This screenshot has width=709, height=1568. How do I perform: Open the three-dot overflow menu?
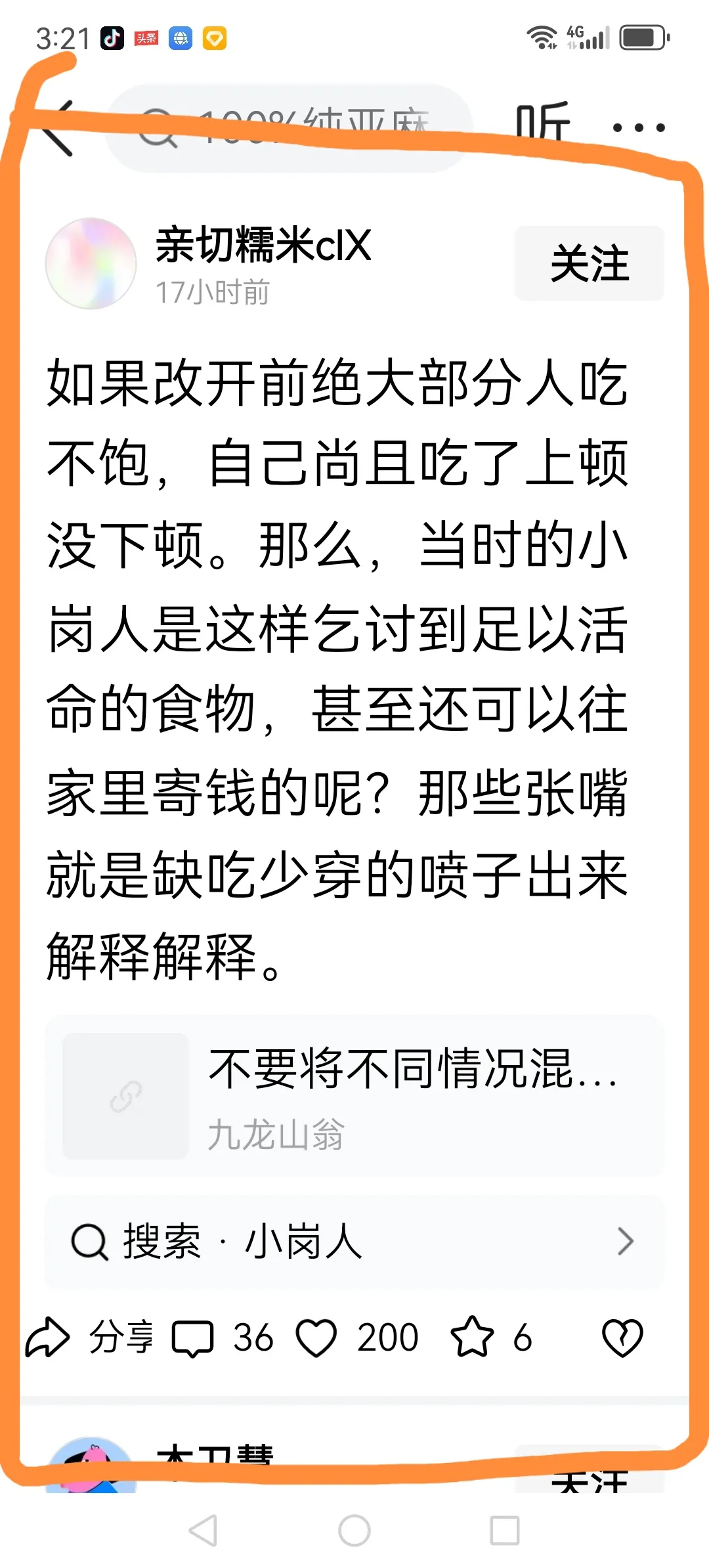coord(638,127)
